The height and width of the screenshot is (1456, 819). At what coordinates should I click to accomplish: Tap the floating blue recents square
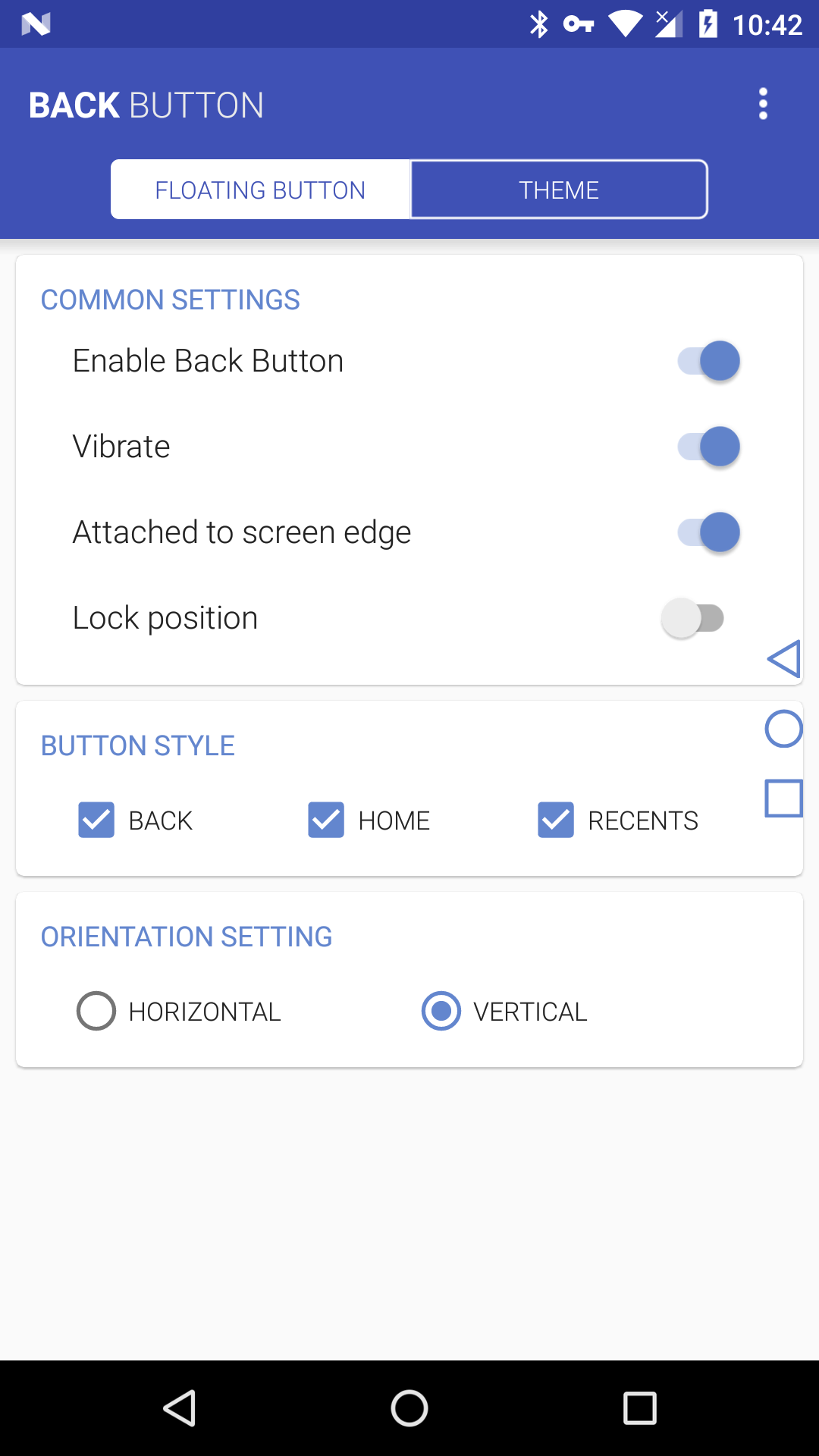click(784, 799)
